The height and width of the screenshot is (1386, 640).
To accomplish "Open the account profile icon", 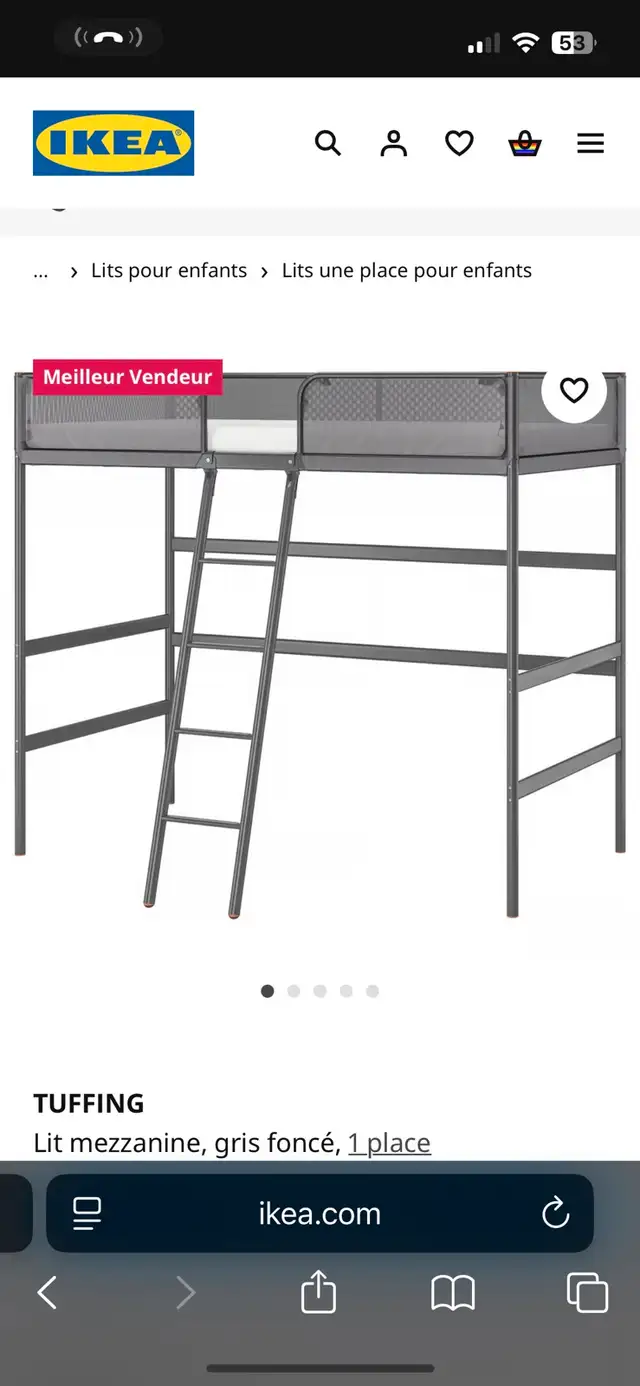I will pos(394,143).
